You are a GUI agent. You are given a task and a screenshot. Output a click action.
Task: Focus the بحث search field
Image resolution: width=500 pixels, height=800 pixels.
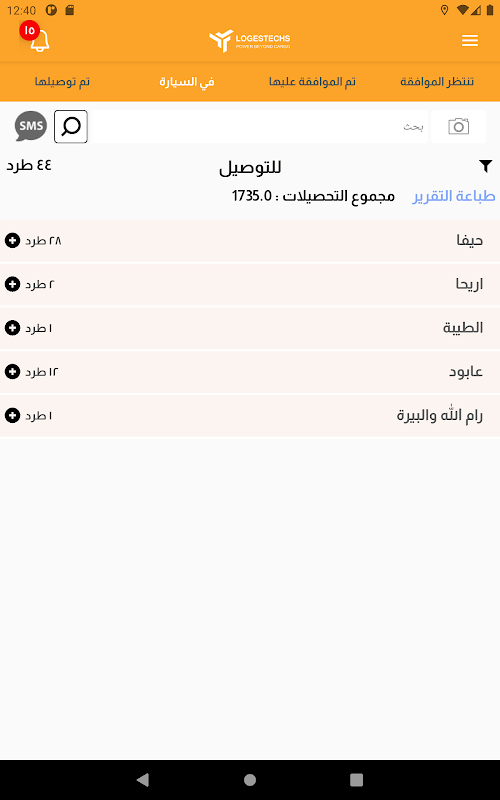click(260, 127)
